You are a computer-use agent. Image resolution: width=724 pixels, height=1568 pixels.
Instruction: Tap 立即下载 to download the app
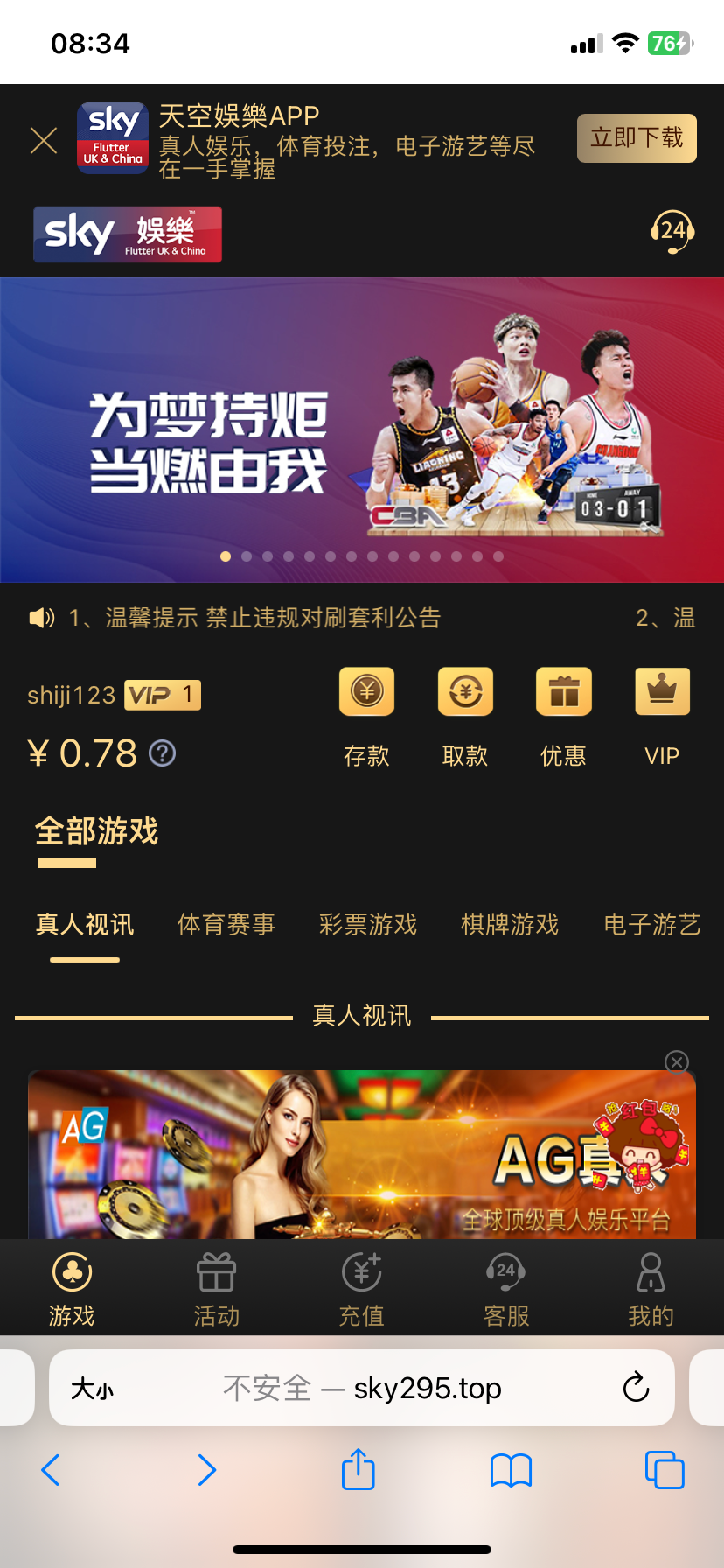(x=637, y=138)
